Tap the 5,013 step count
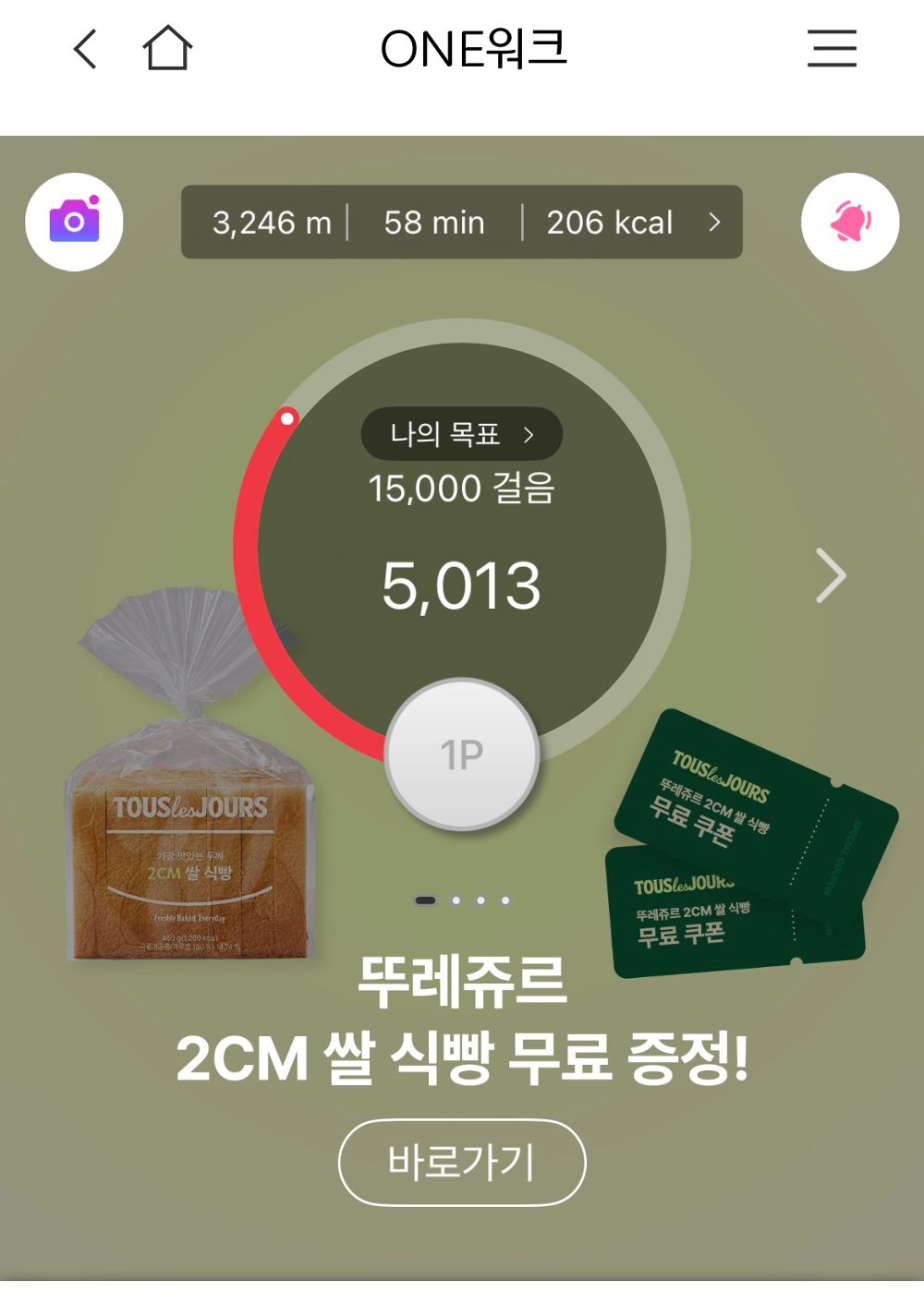Image resolution: width=924 pixels, height=1316 pixels. pyautogui.click(x=461, y=585)
